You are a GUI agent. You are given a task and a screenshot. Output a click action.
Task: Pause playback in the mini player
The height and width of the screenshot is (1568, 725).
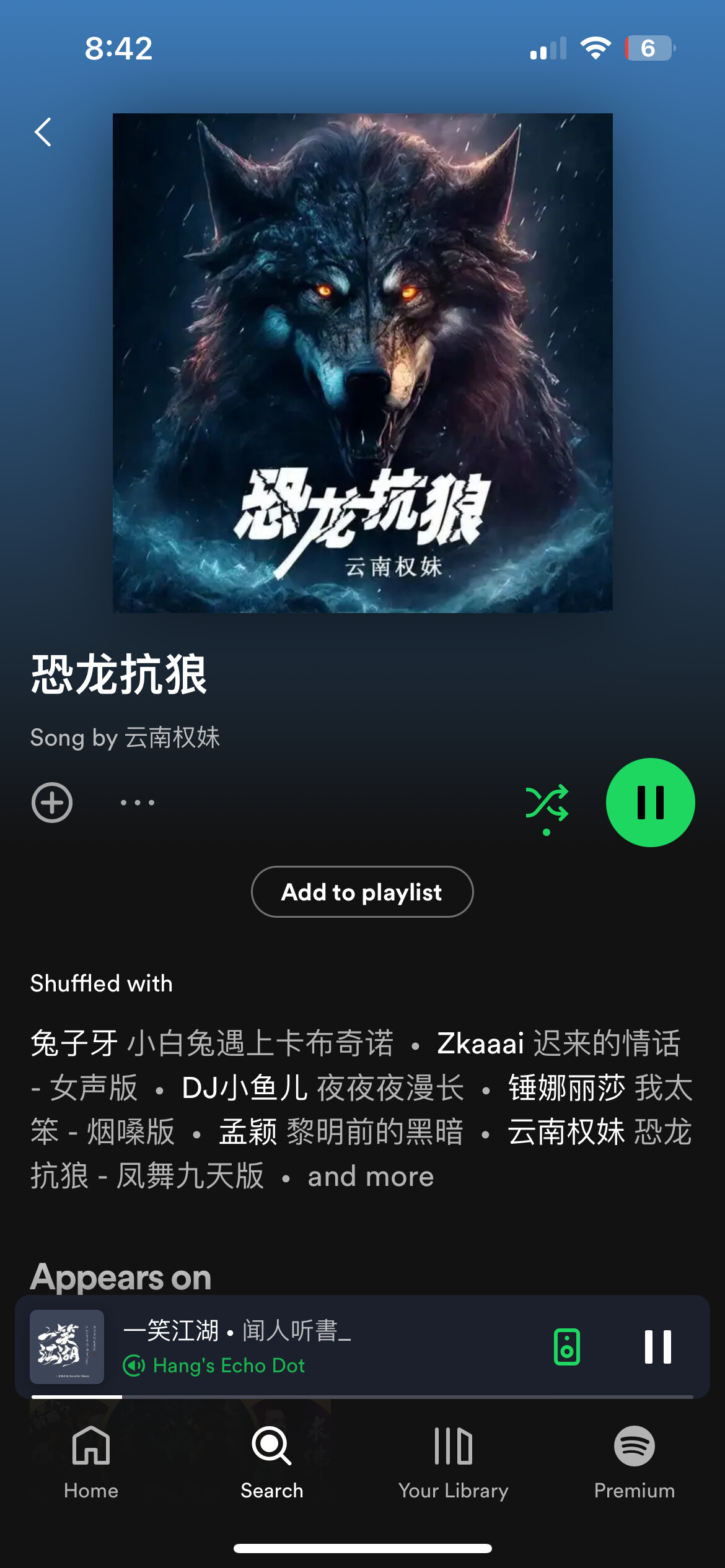pyautogui.click(x=657, y=1346)
